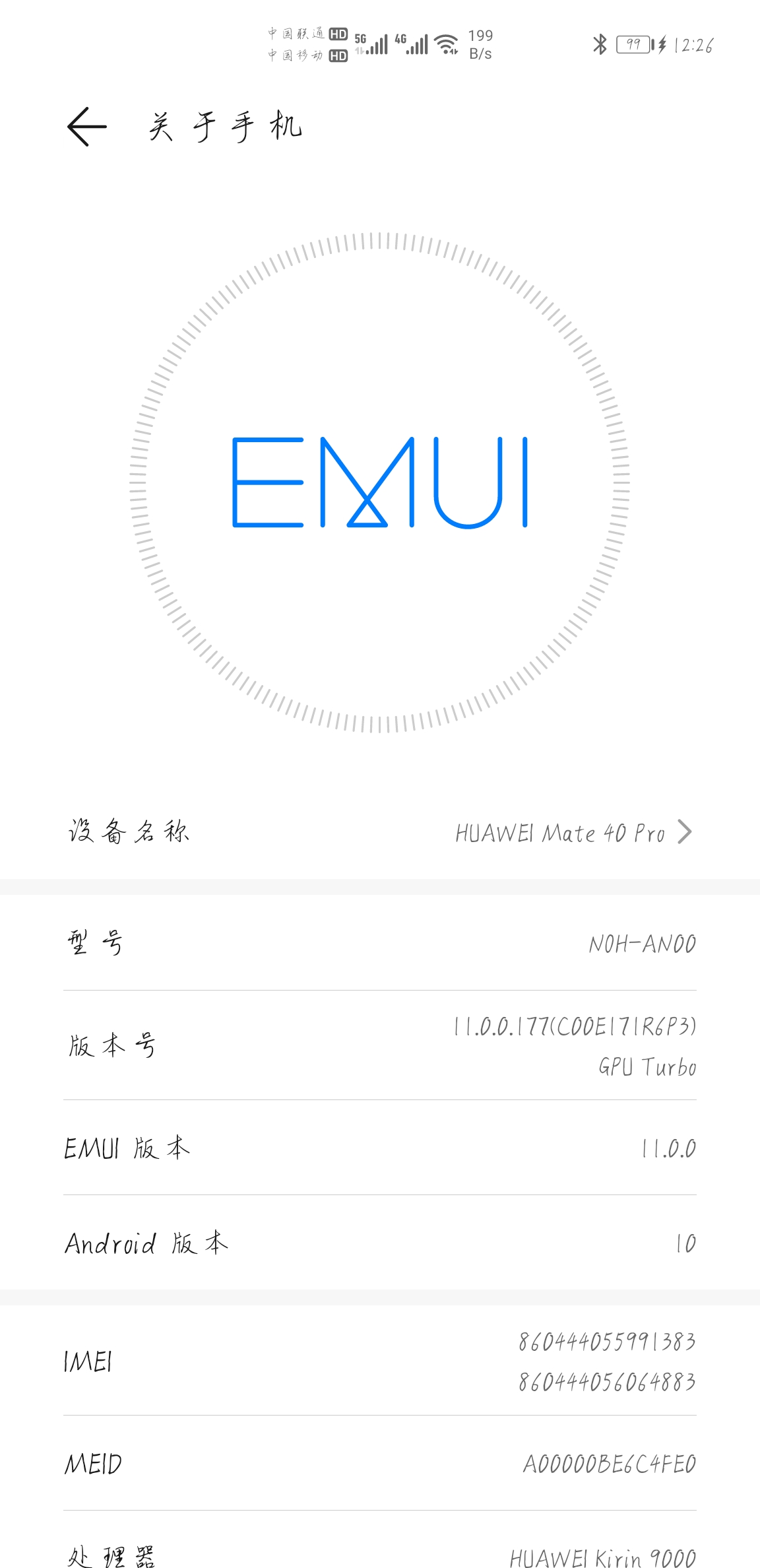The image size is (760, 1568).
Task: Go back from 关于手机 page
Action: (87, 126)
